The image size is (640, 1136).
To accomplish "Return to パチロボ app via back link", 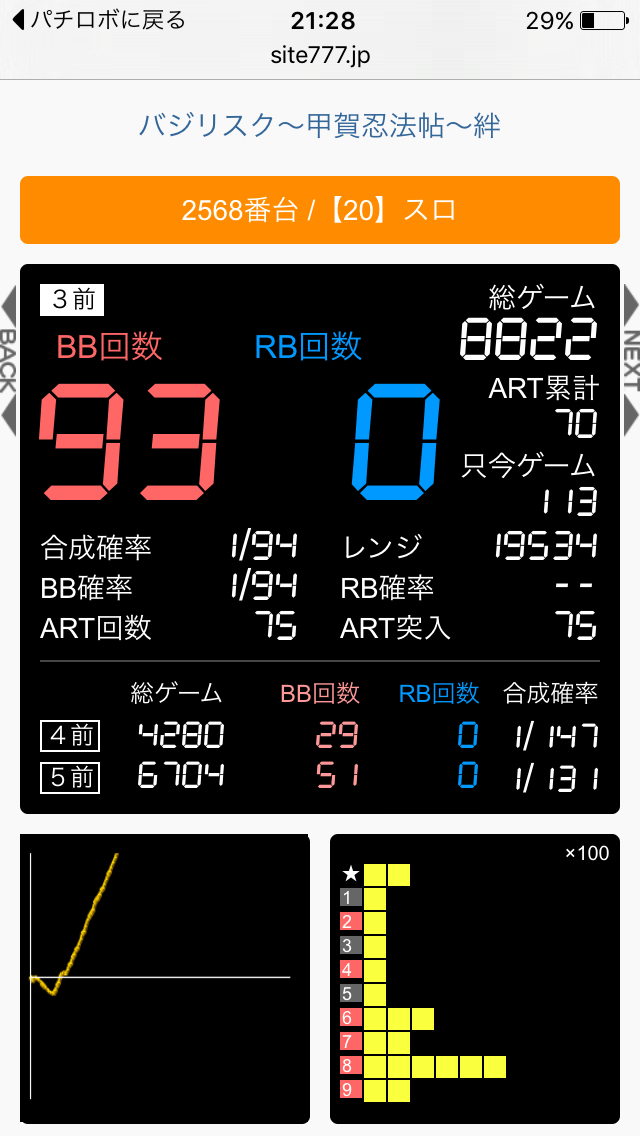I will (98, 20).
